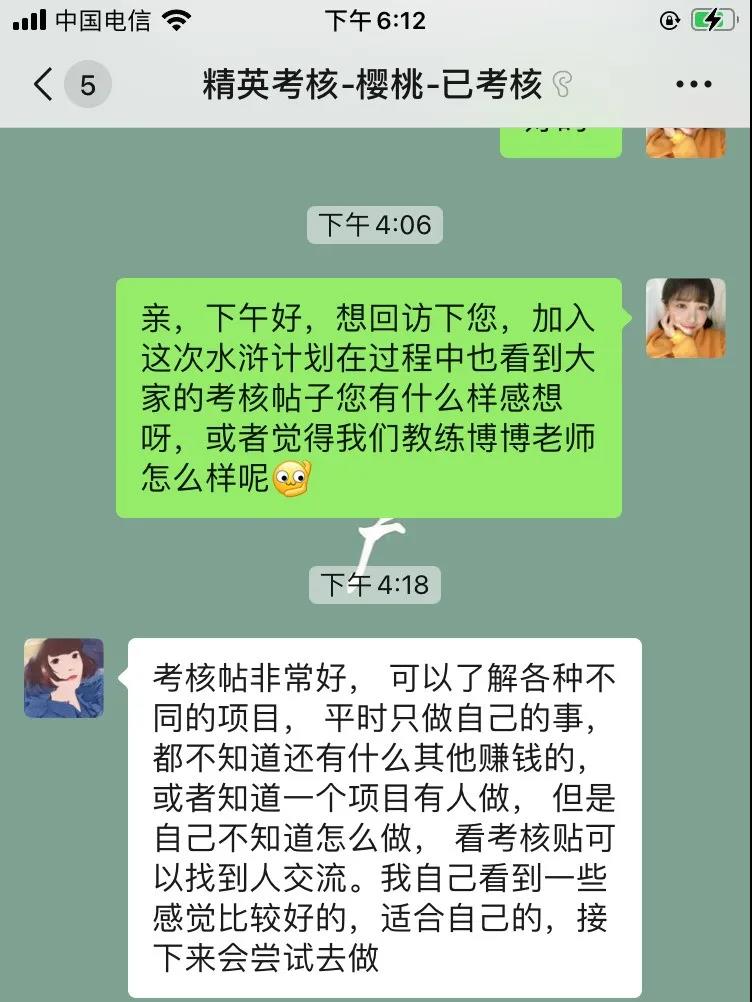Viewport: 752px width, 1002px height.
Task: Open the three-dot chat info menu
Action: coord(693,85)
